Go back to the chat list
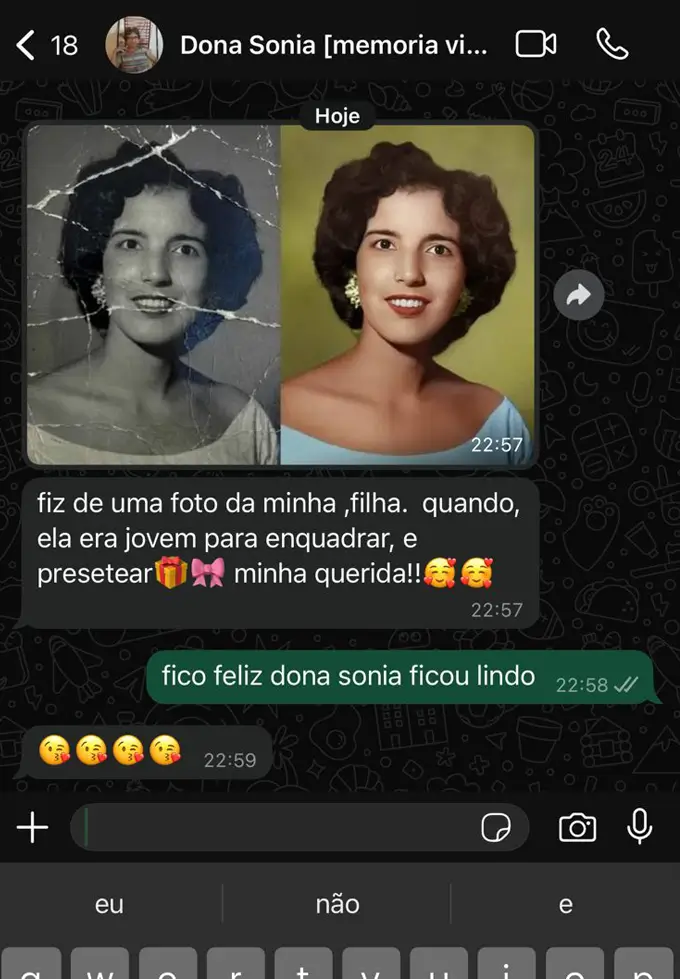This screenshot has width=680, height=979. (x=28, y=45)
